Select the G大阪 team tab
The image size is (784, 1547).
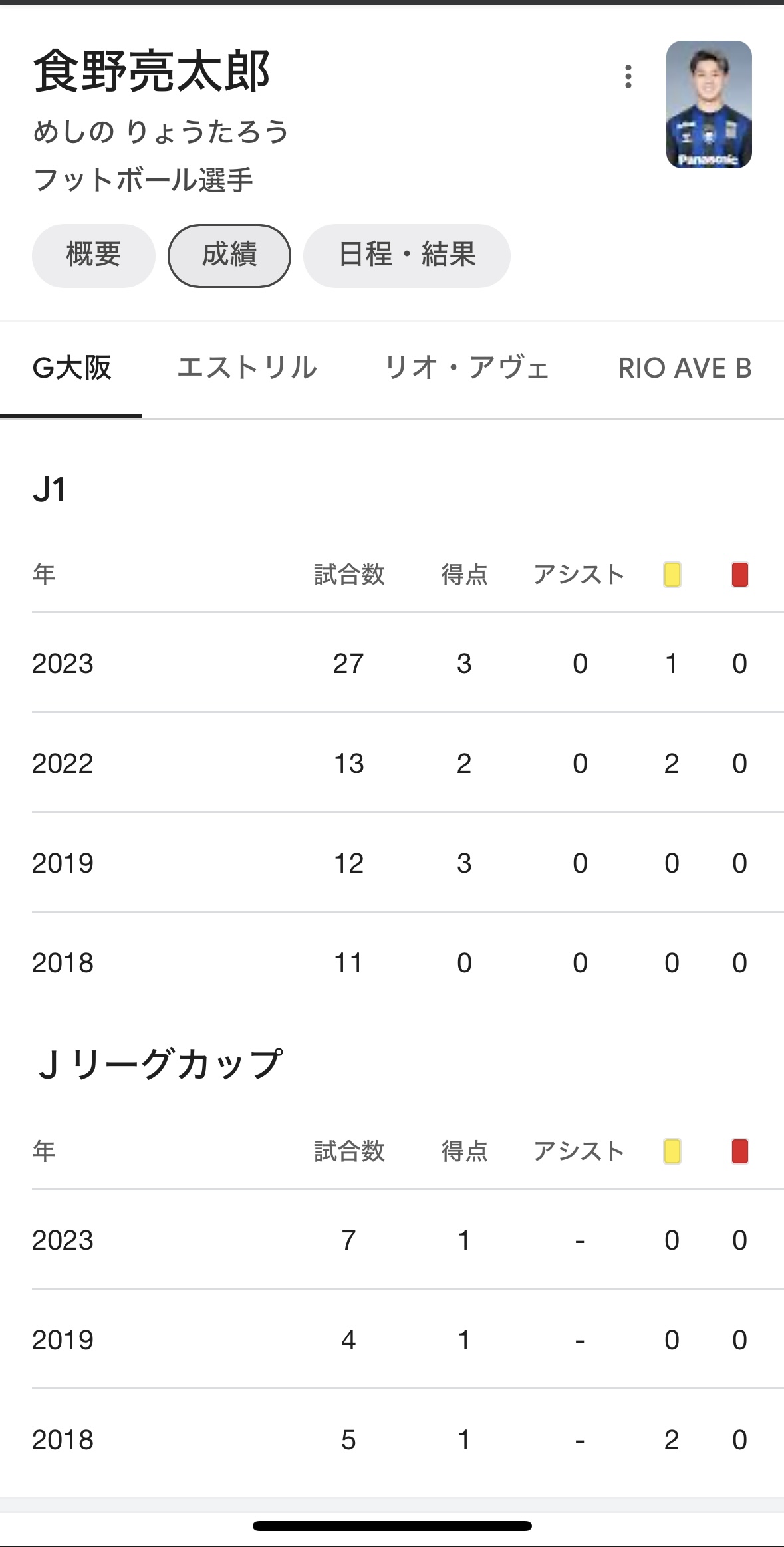pos(71,368)
